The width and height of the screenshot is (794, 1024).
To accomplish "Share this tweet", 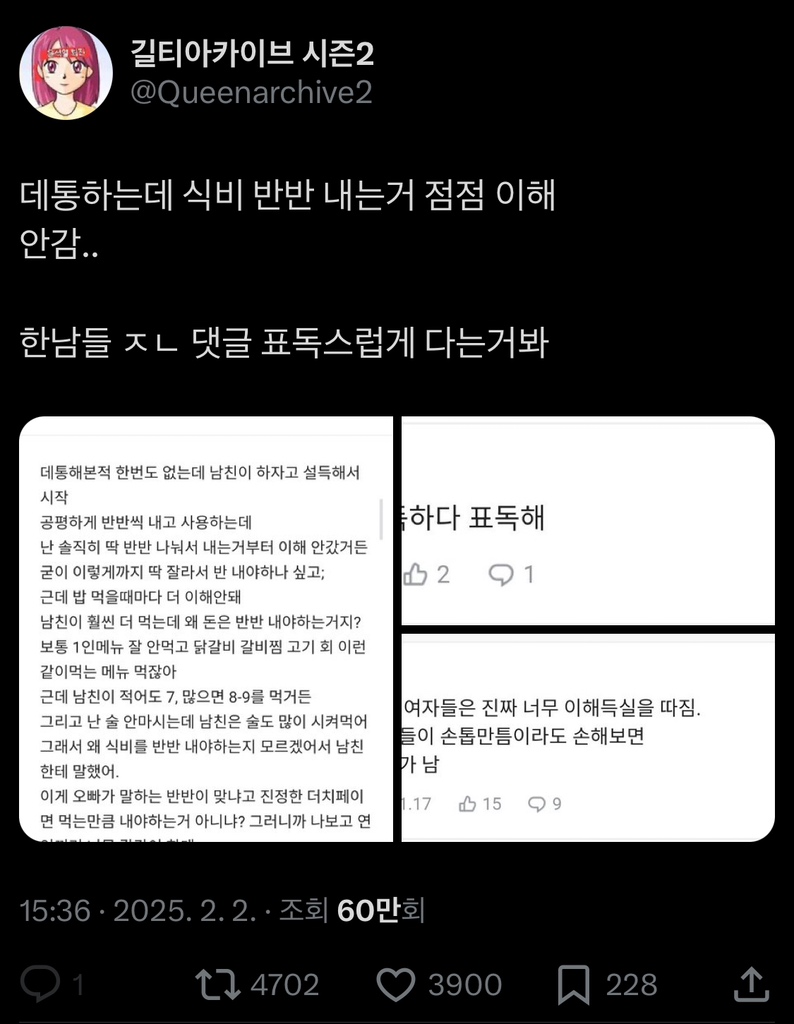I will pos(753,984).
